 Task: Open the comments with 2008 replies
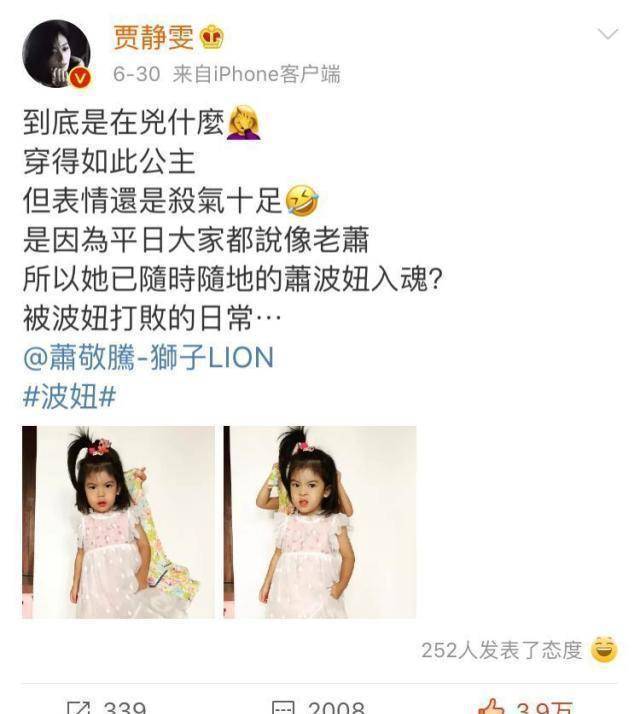click(x=318, y=706)
